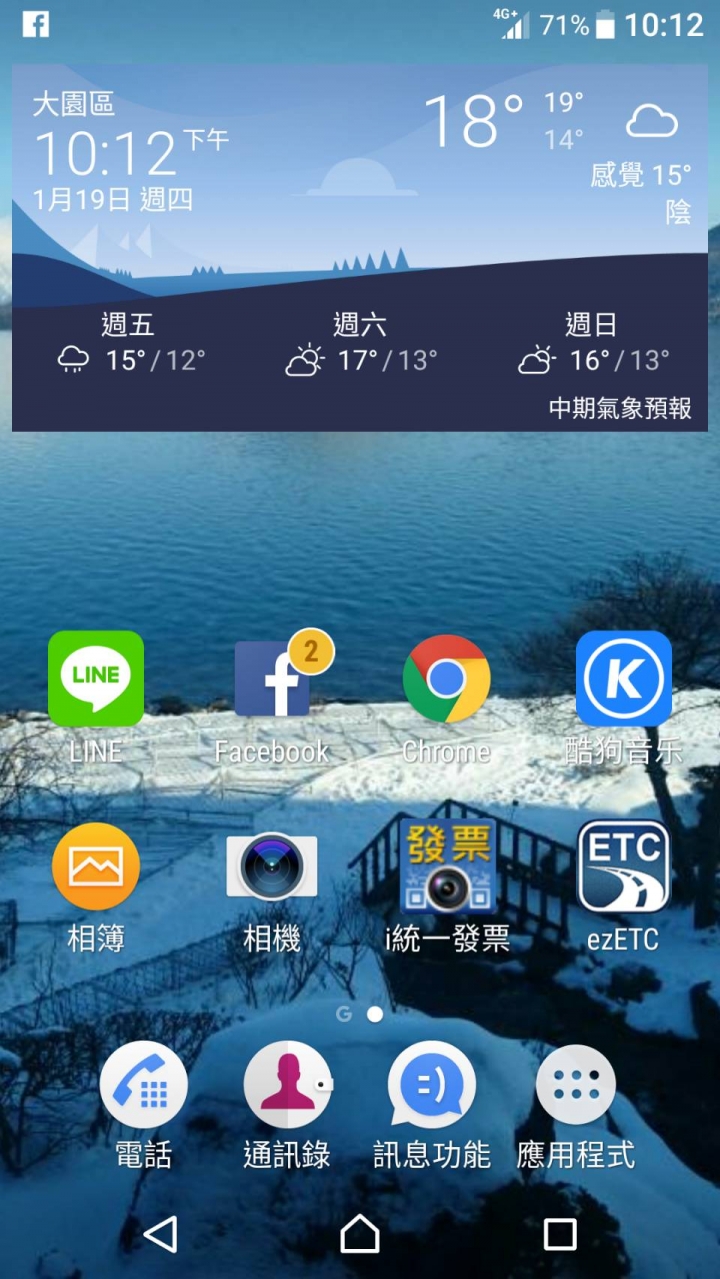This screenshot has width=720, height=1279.
Task: Tap the home screen page indicator dot
Action: coord(374,1014)
